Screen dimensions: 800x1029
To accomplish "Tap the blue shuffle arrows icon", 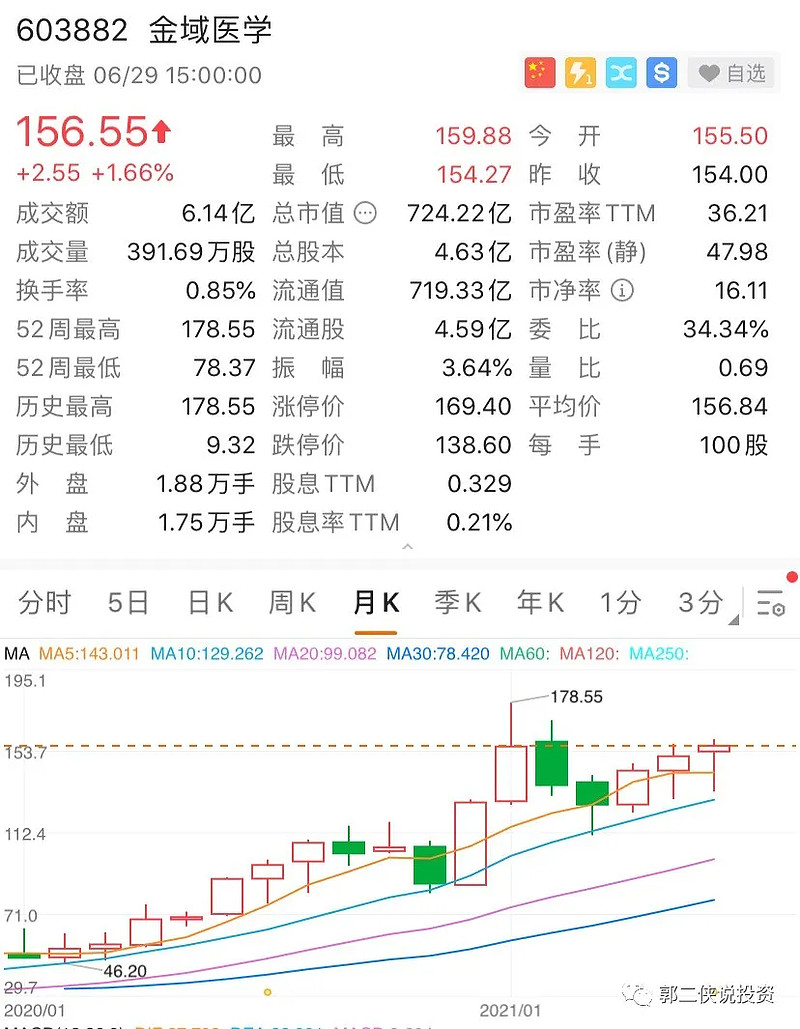I will (x=621, y=73).
